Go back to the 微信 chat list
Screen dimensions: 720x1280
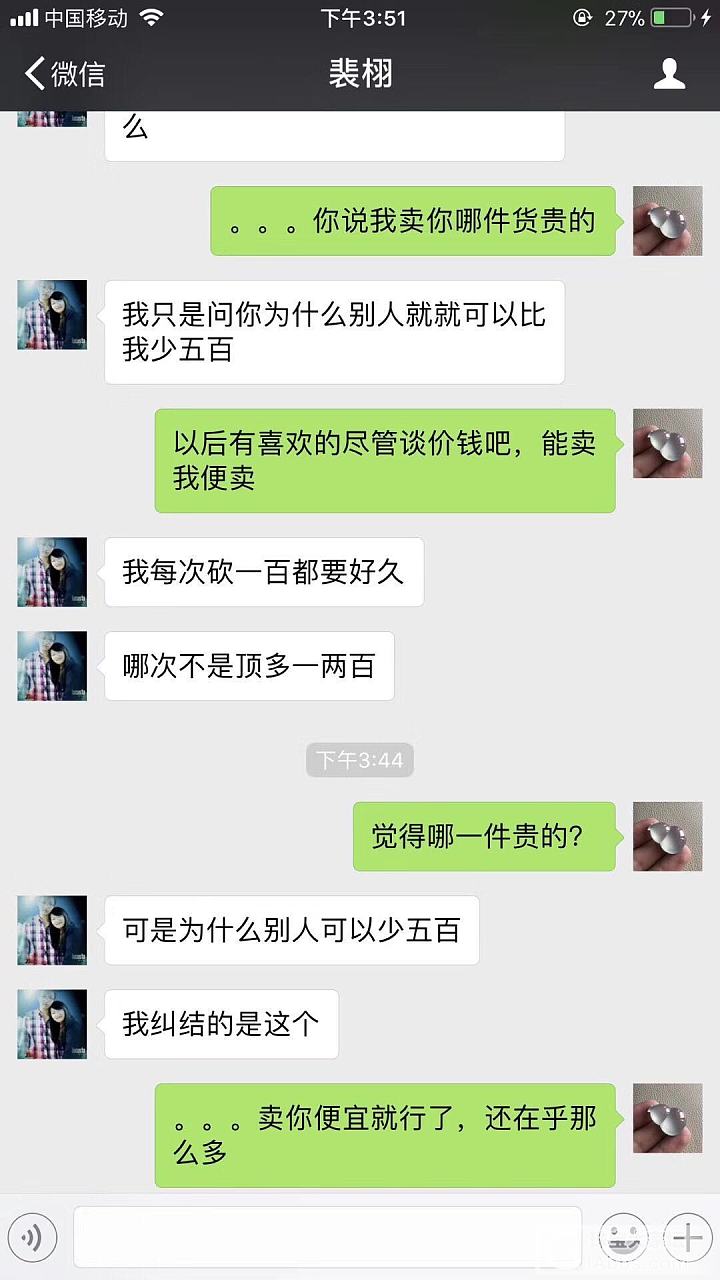pos(64,73)
